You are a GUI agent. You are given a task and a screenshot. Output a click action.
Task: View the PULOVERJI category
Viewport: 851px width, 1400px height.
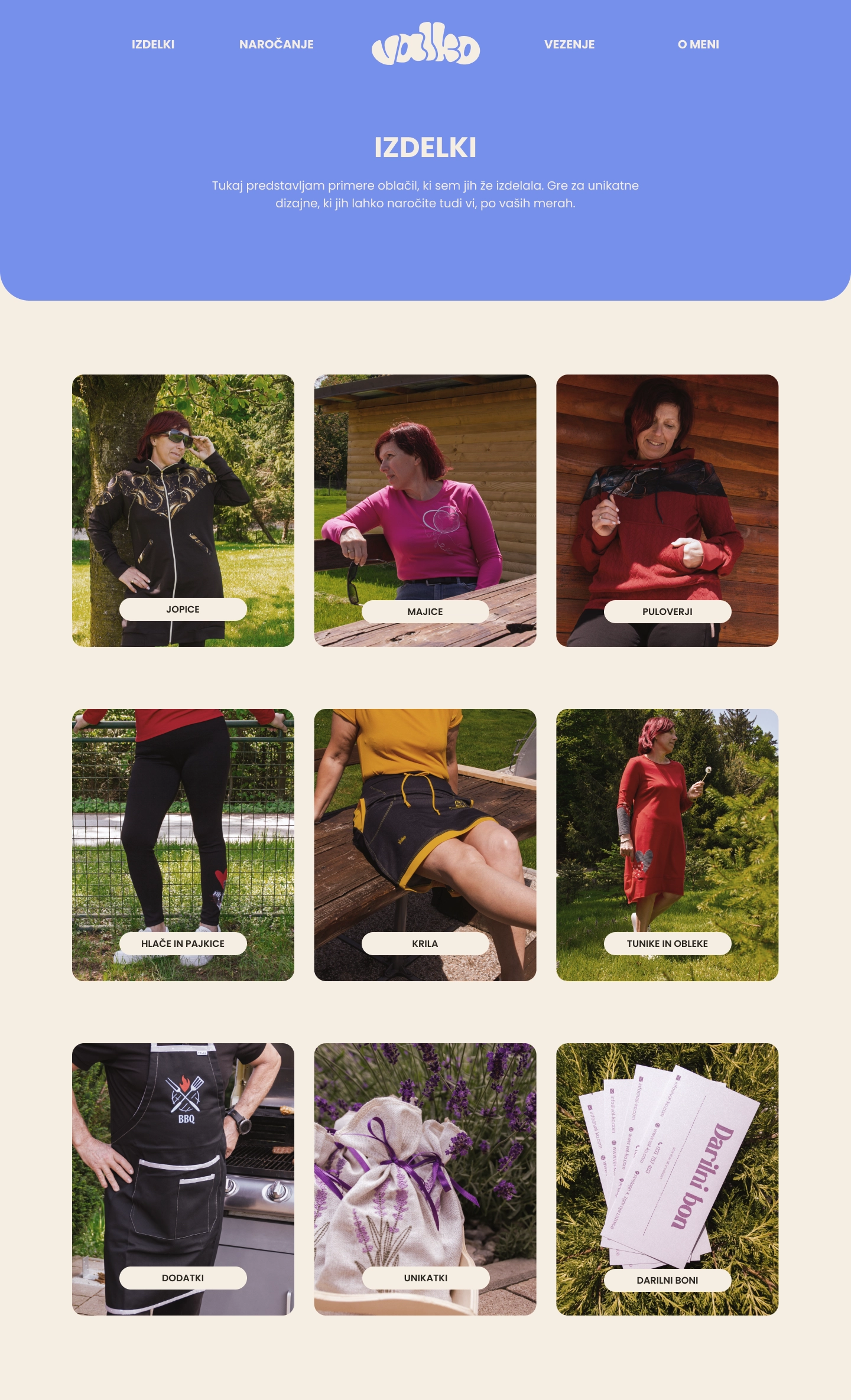[667, 510]
